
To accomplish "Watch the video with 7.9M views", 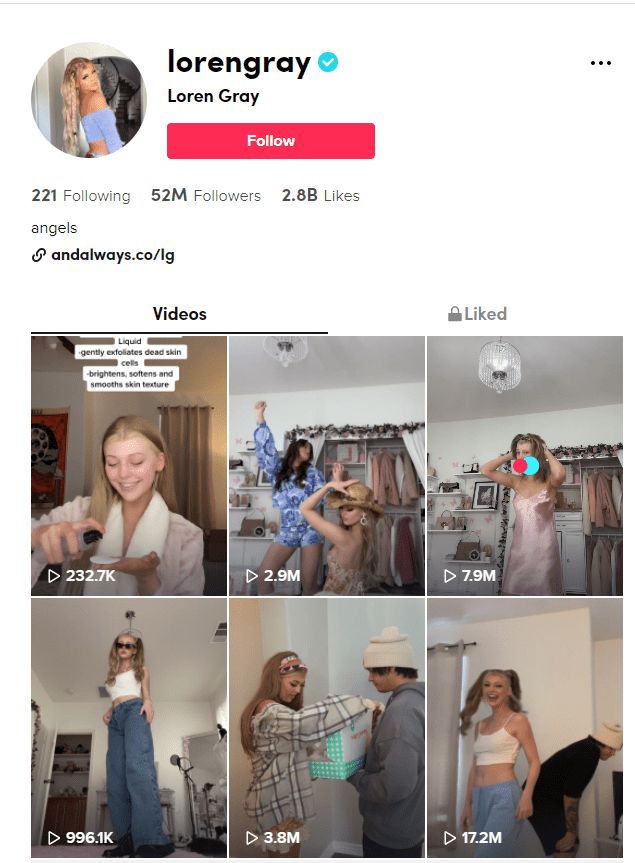I will [525, 466].
